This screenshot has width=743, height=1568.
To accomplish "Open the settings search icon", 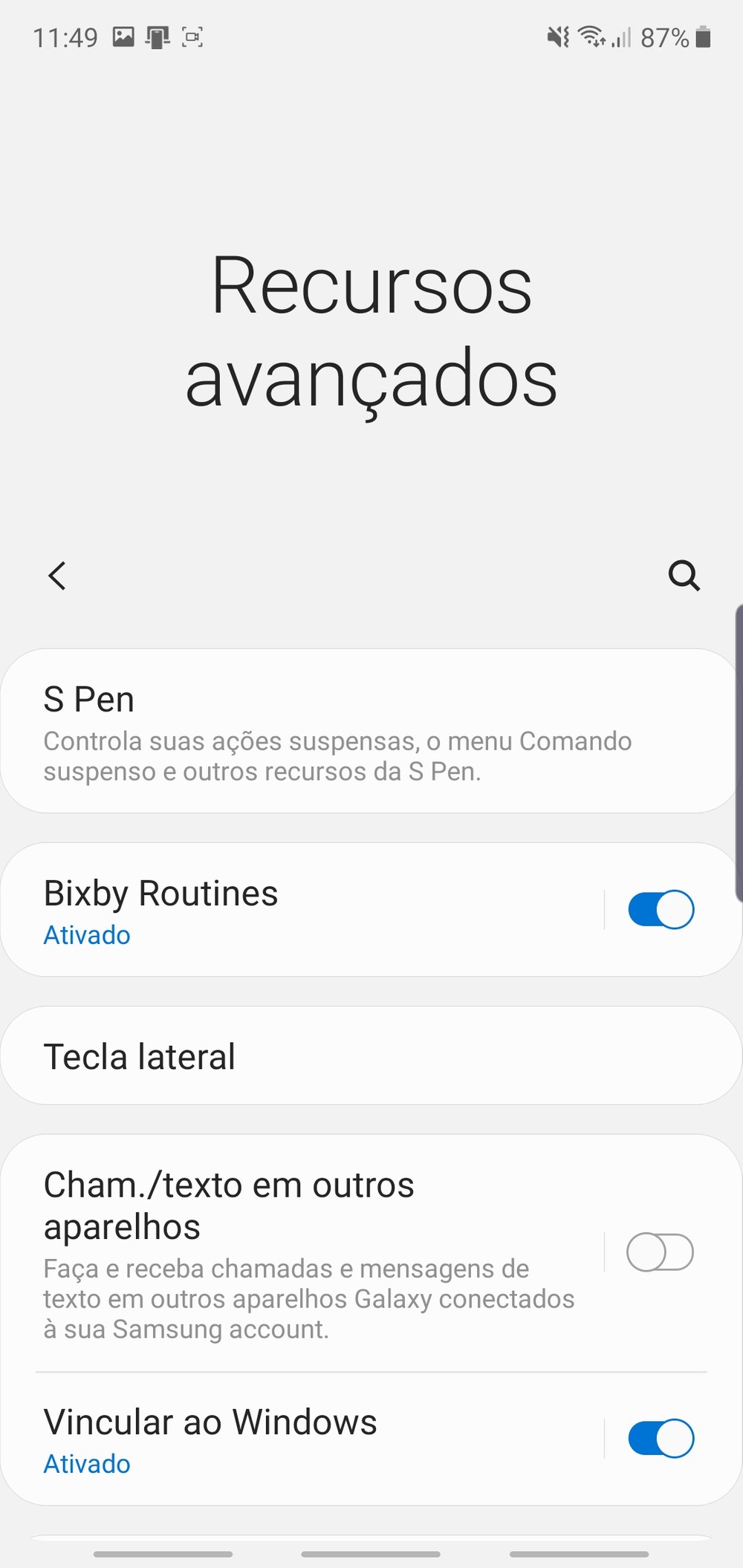I will [x=684, y=576].
